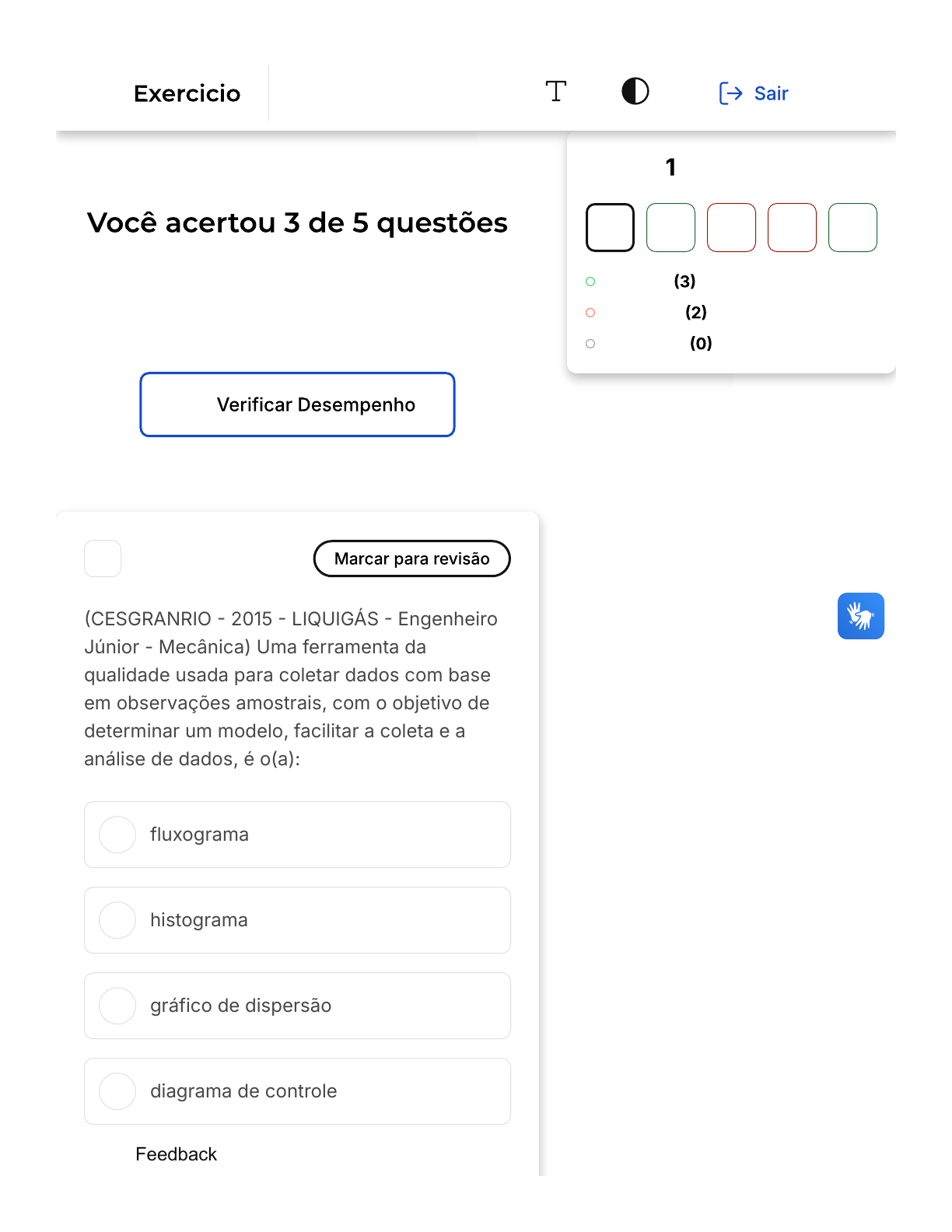
Task: Jump to the third question box
Action: (731, 228)
